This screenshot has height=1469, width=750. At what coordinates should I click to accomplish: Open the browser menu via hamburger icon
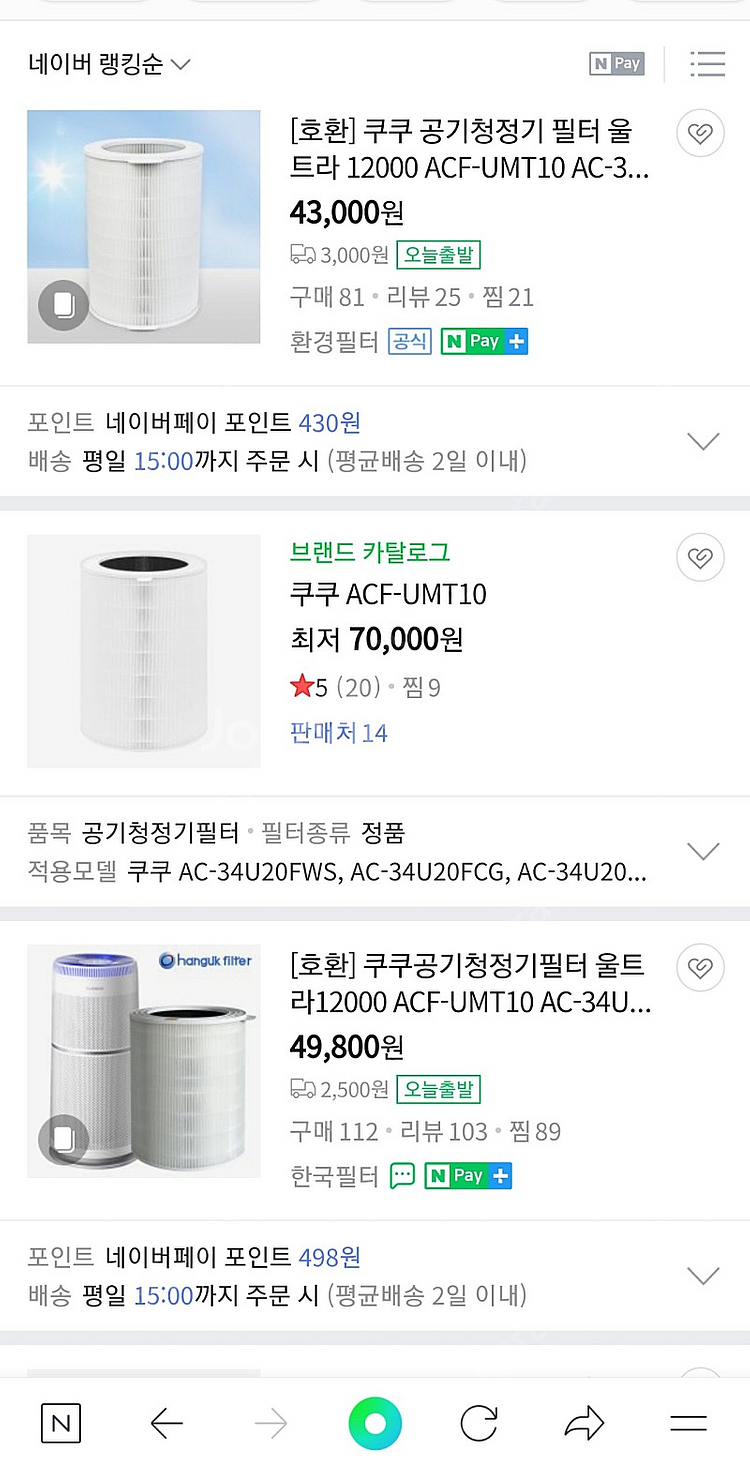coord(688,1421)
